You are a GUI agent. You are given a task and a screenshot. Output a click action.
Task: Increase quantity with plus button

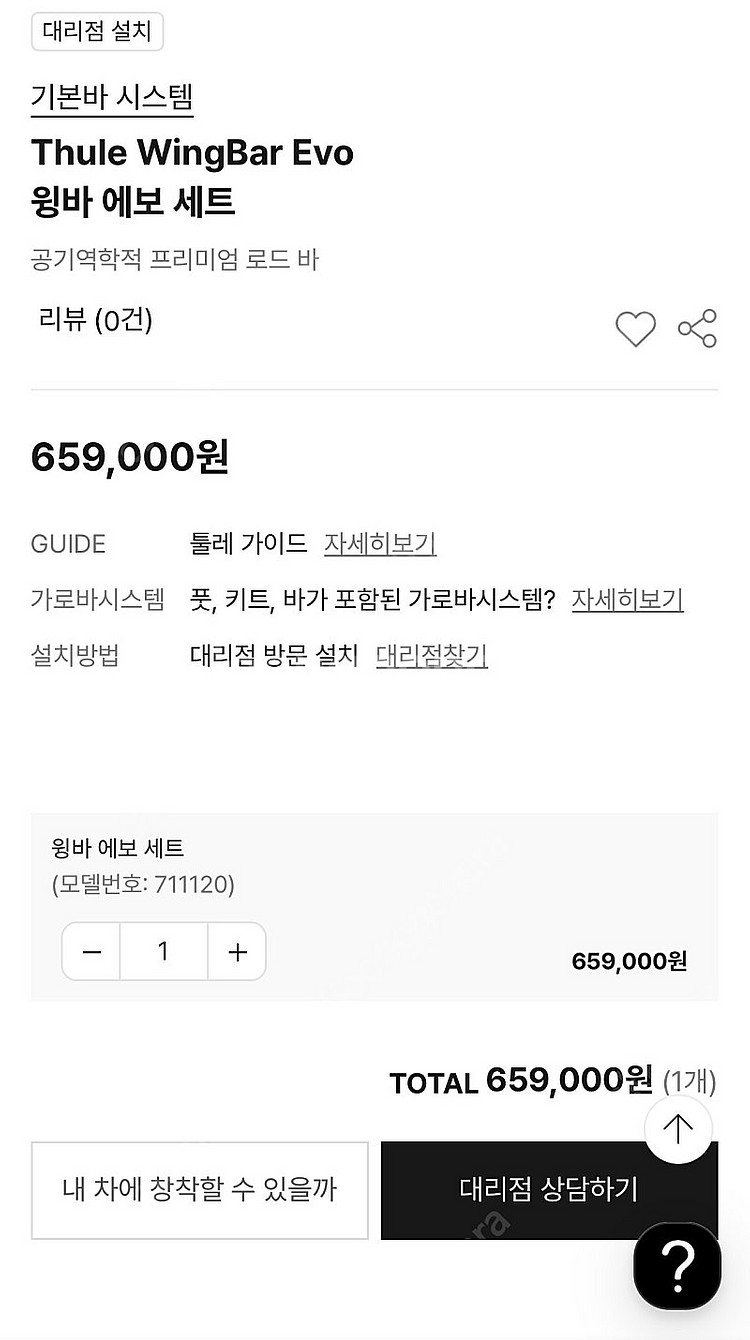coord(237,952)
